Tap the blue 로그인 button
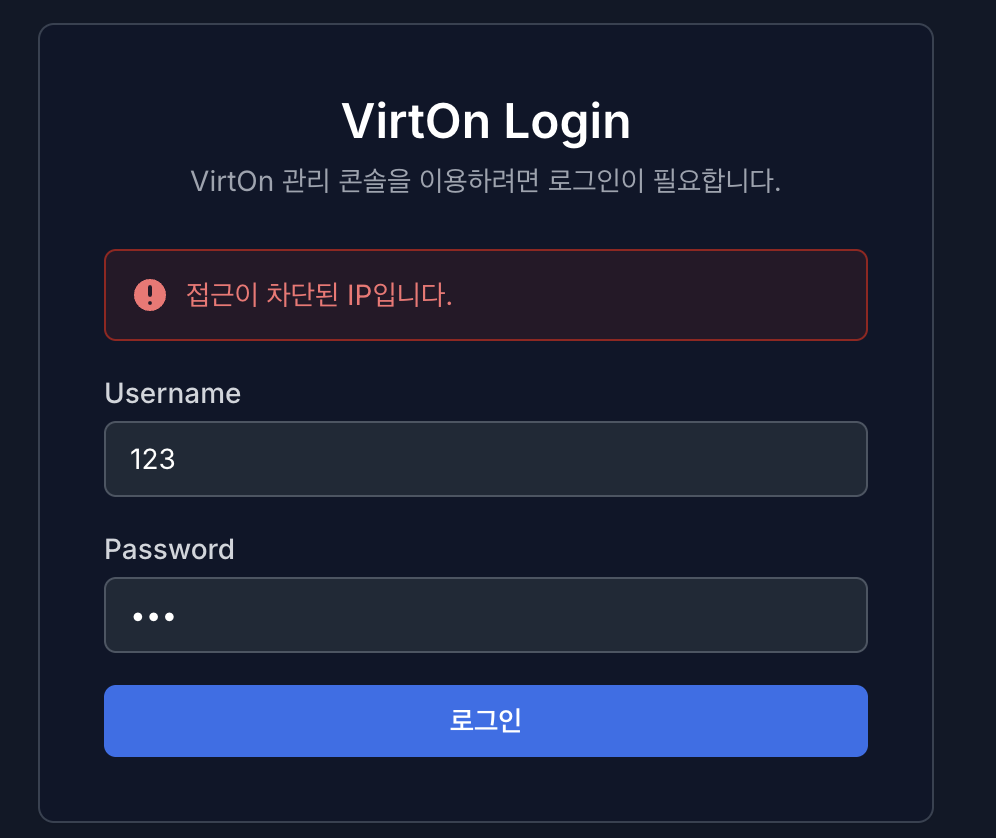Viewport: 996px width, 838px height. (485, 721)
